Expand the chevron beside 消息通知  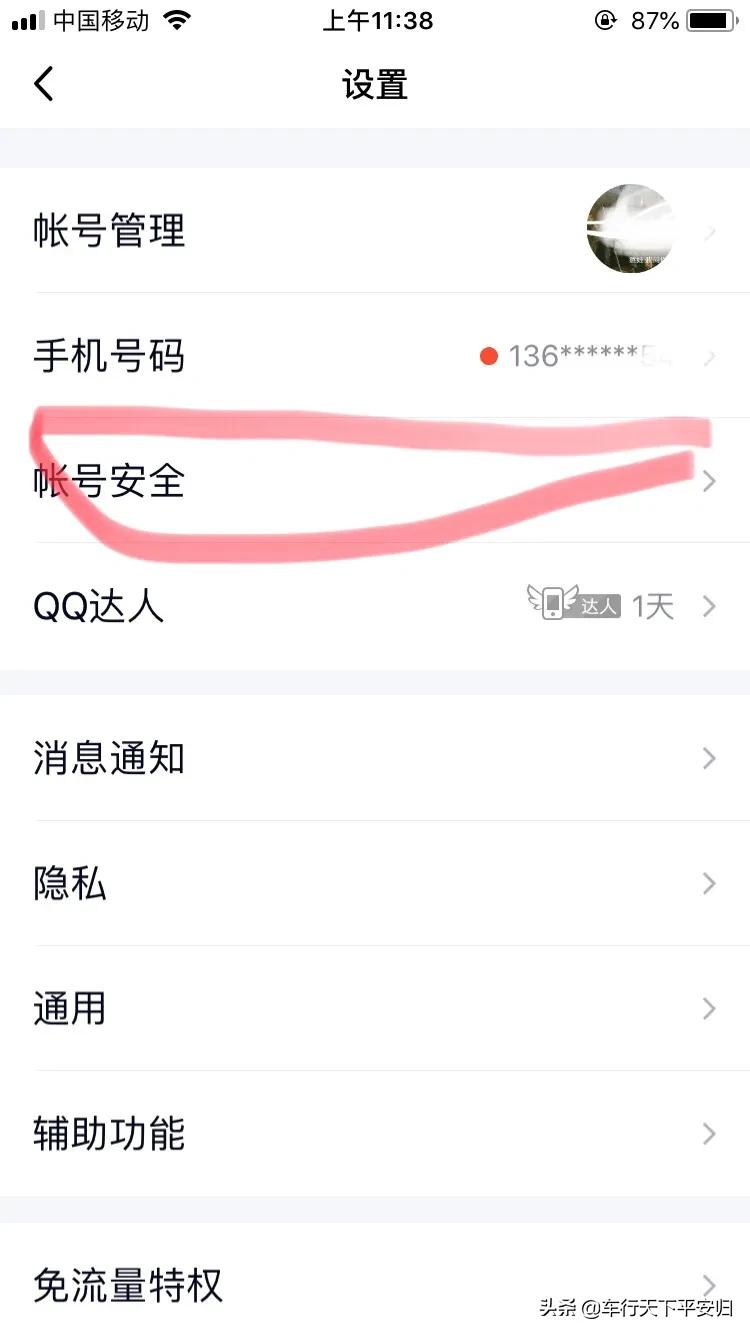click(x=710, y=758)
